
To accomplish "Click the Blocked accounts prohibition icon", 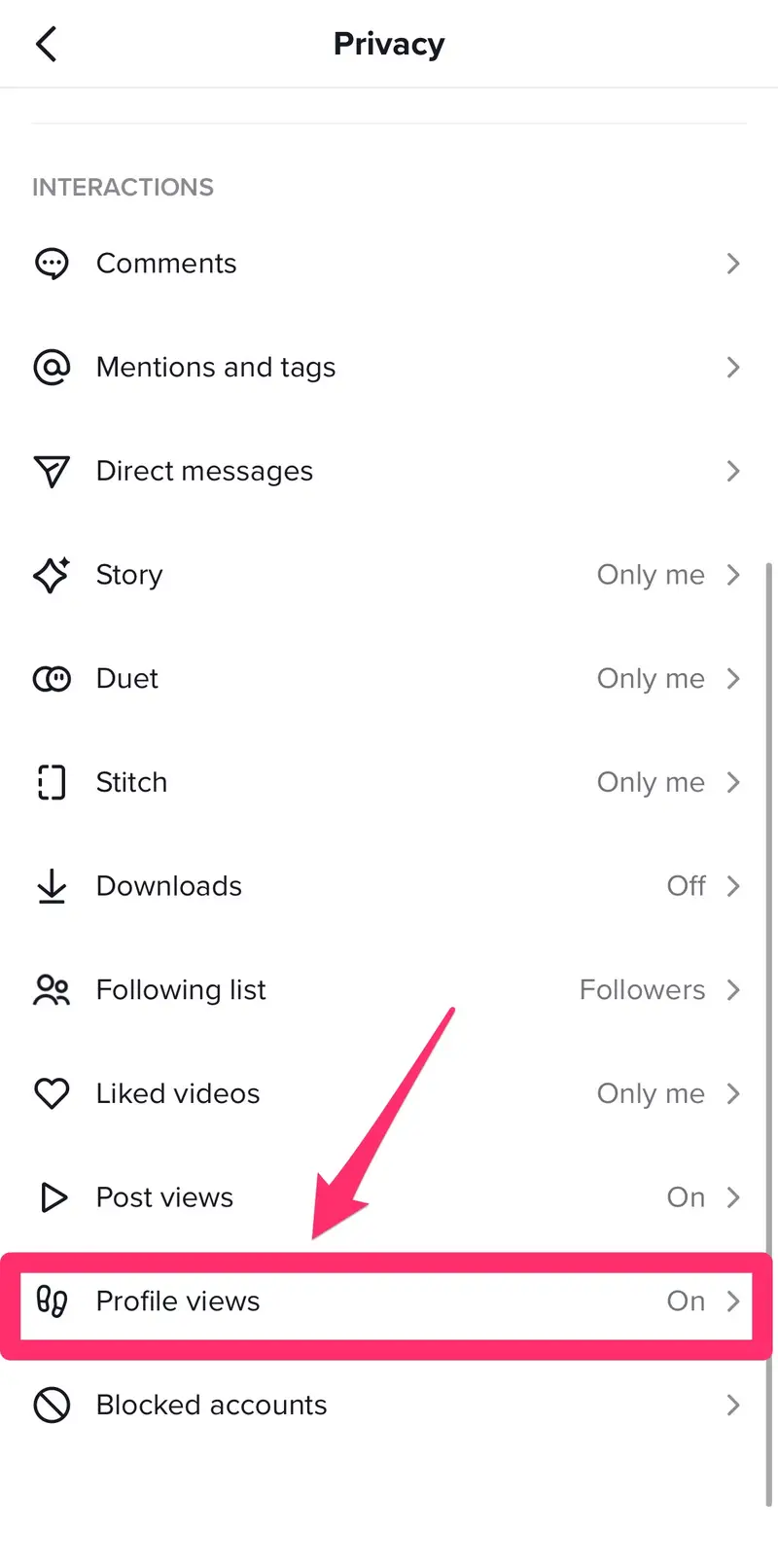I will point(52,1405).
